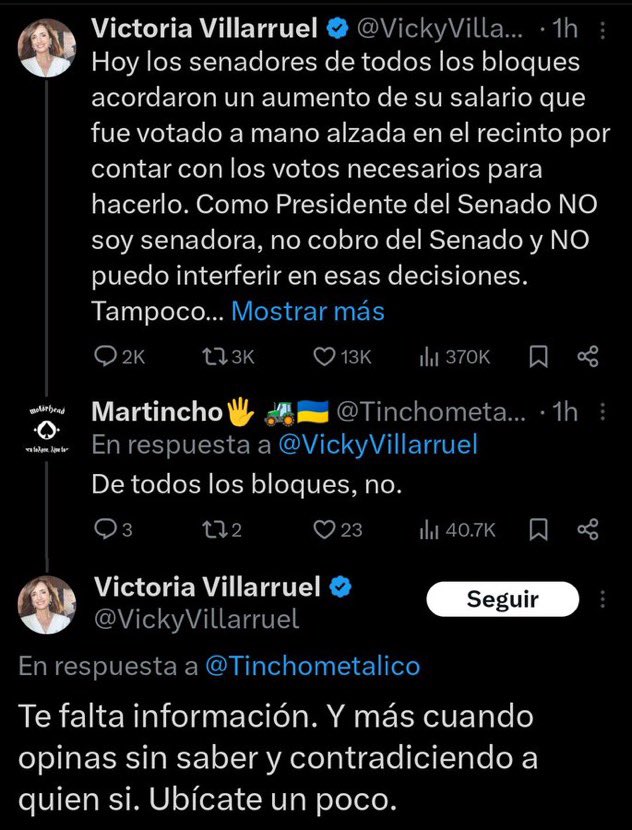
Task: Bookmark Victoria Villarruel's tweet with 370K views
Action: 538,357
